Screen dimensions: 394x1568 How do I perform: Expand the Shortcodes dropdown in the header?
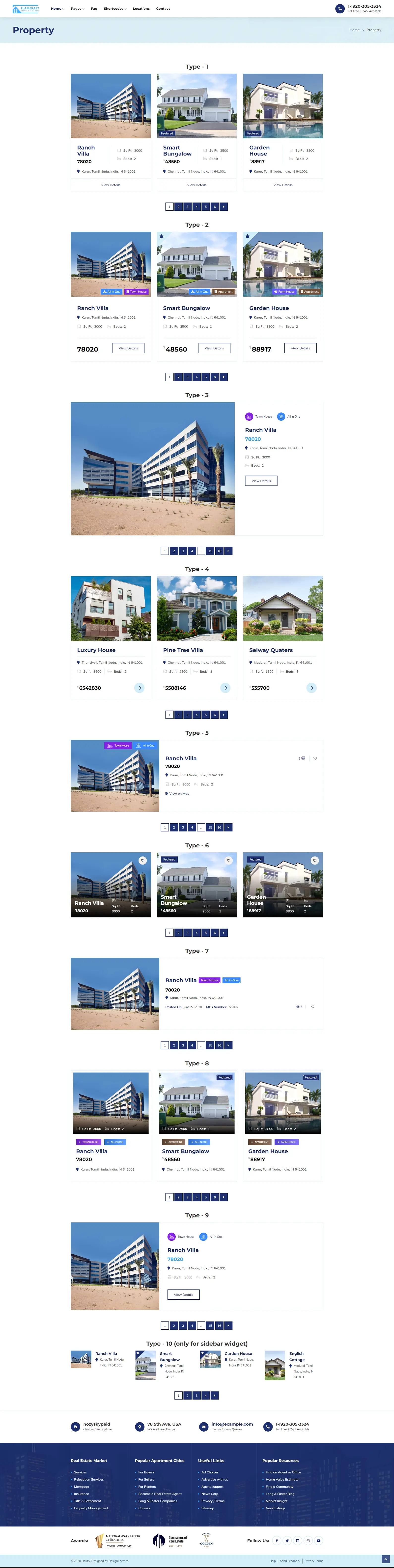[x=114, y=8]
